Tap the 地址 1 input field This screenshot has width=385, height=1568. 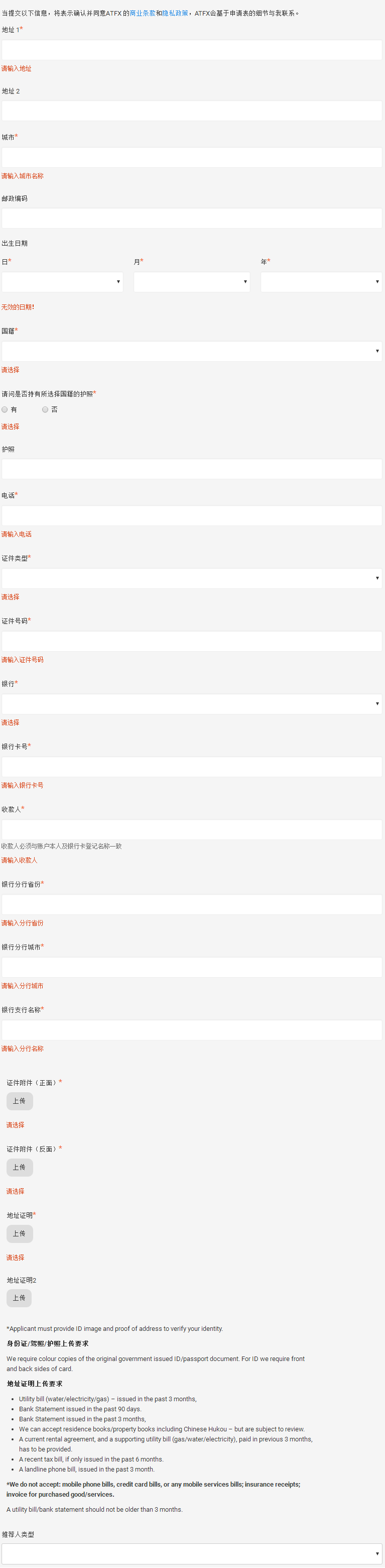[x=192, y=50]
